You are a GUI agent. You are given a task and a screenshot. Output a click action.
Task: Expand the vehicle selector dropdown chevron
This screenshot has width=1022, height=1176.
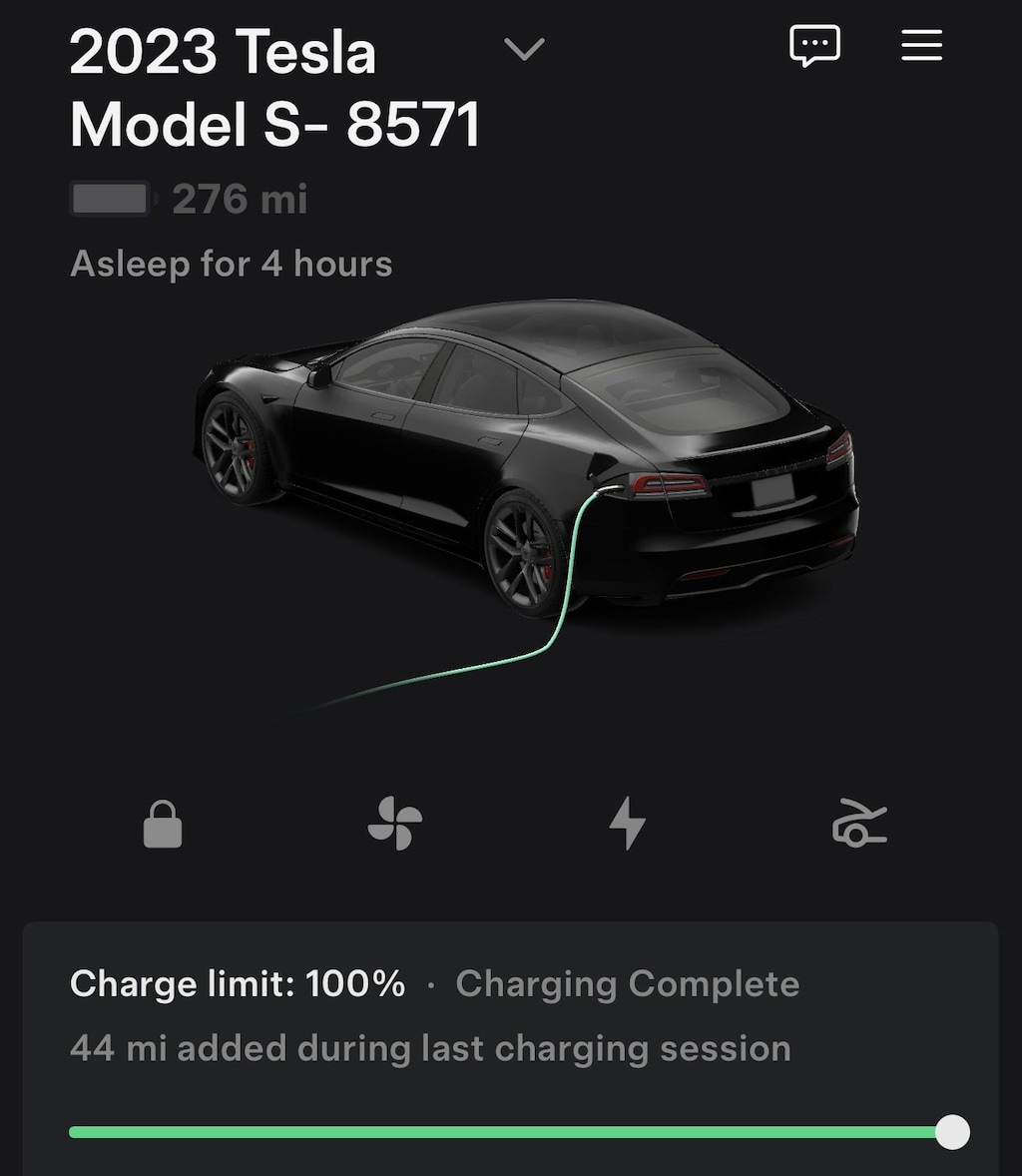click(x=524, y=49)
